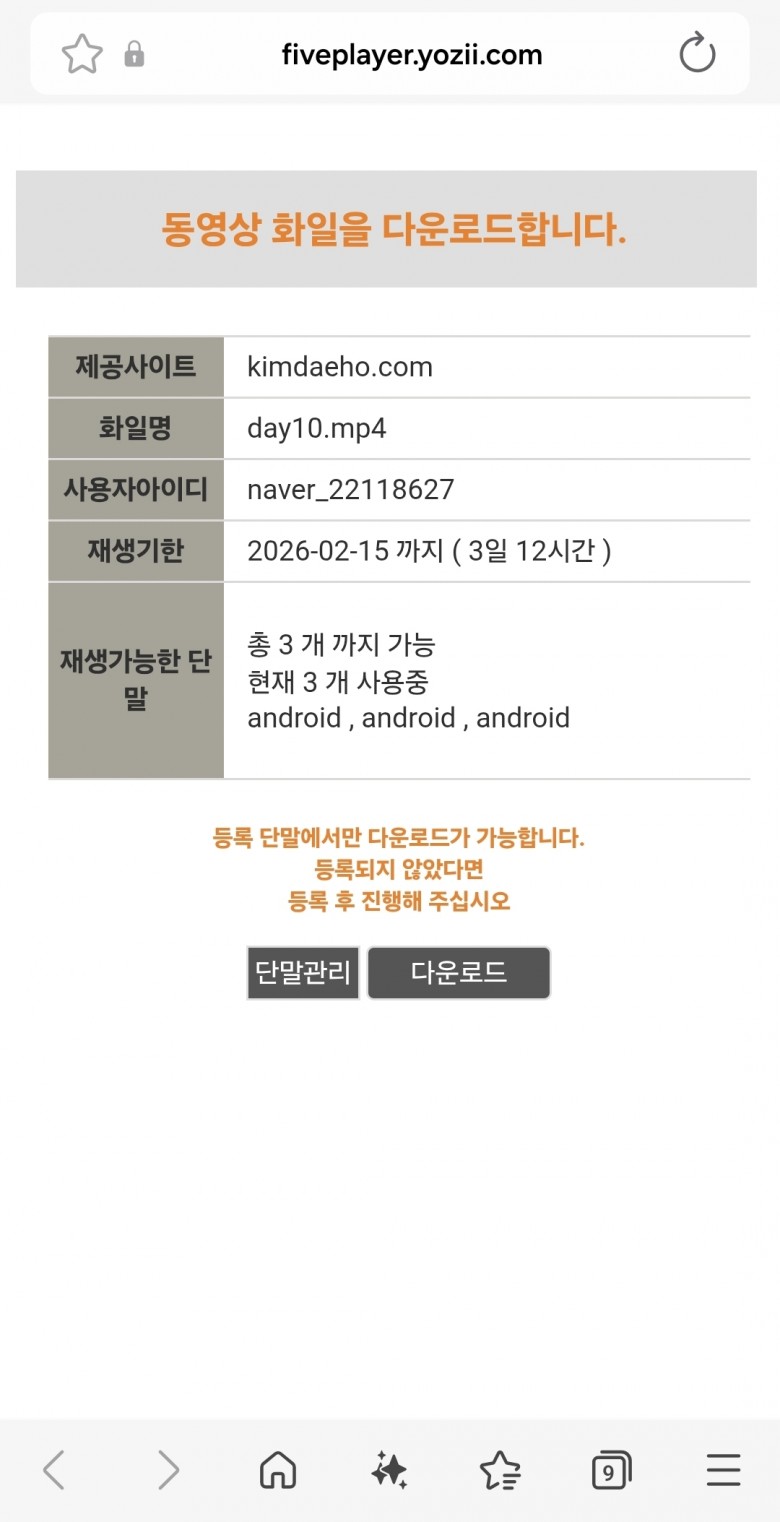View the 9 open tabs

coord(610,1471)
